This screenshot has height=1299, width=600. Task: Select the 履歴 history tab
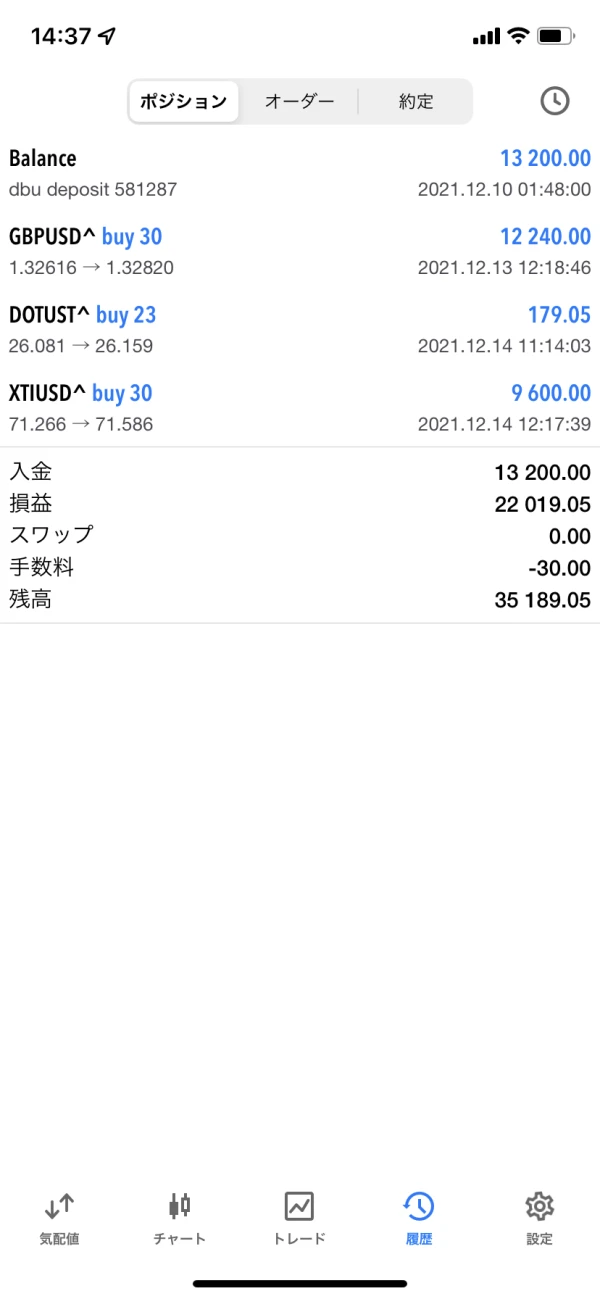pyautogui.click(x=419, y=1217)
